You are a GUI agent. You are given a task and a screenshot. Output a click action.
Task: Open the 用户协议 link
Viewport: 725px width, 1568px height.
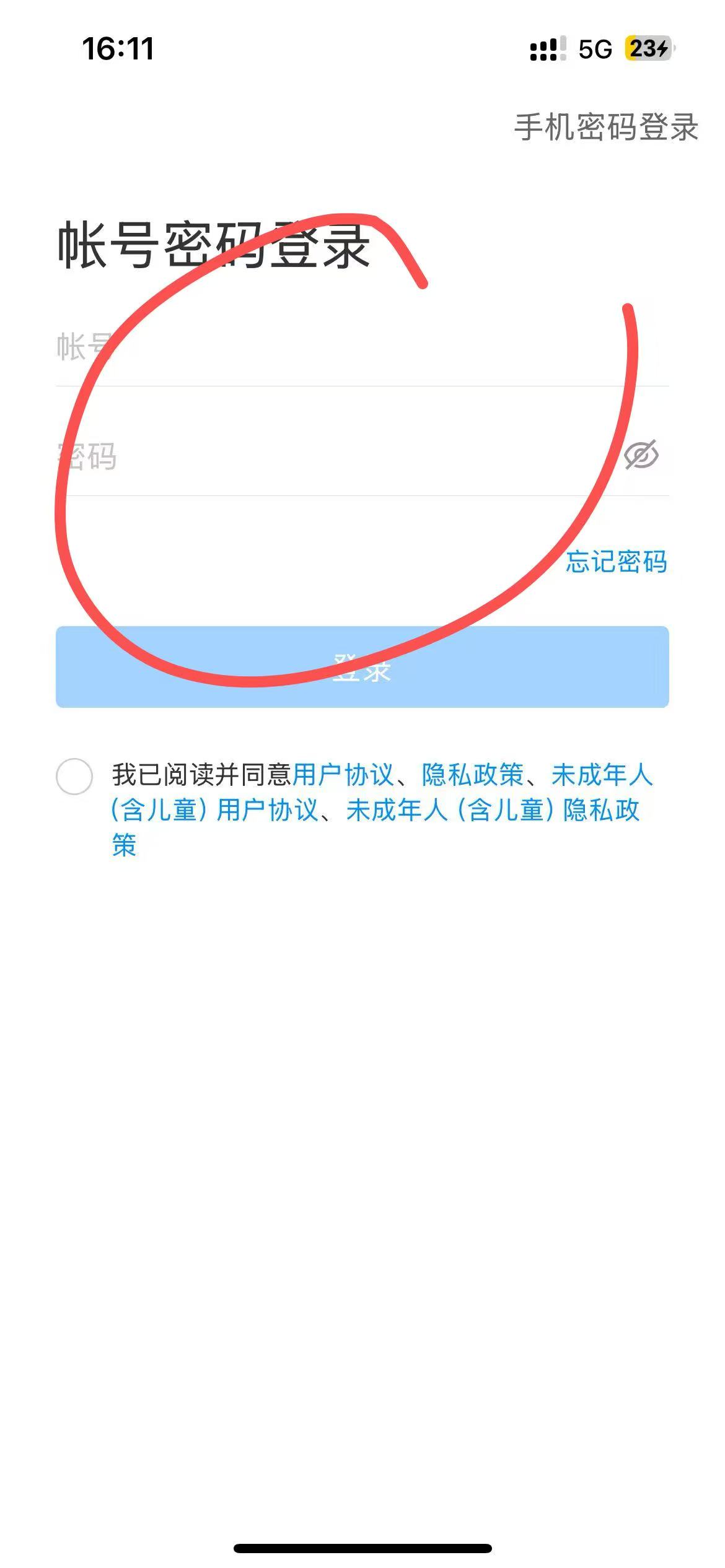[x=343, y=775]
